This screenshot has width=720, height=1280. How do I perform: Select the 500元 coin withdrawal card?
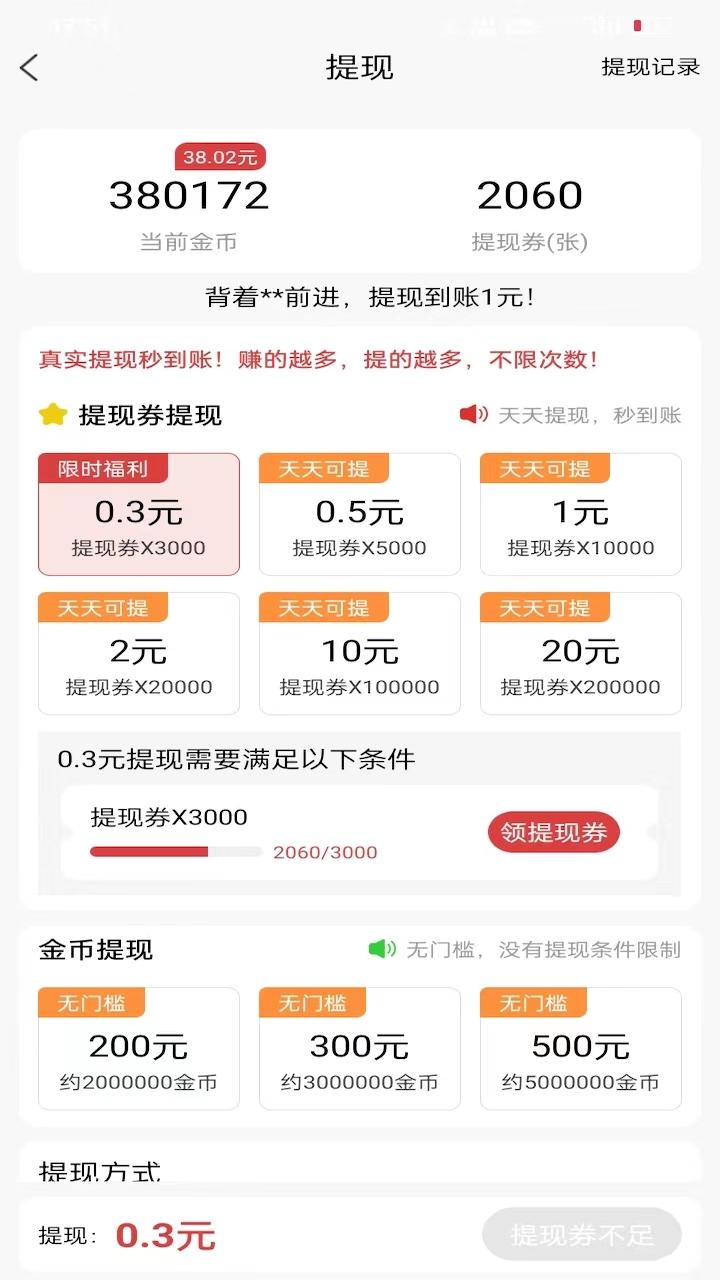coord(580,1048)
